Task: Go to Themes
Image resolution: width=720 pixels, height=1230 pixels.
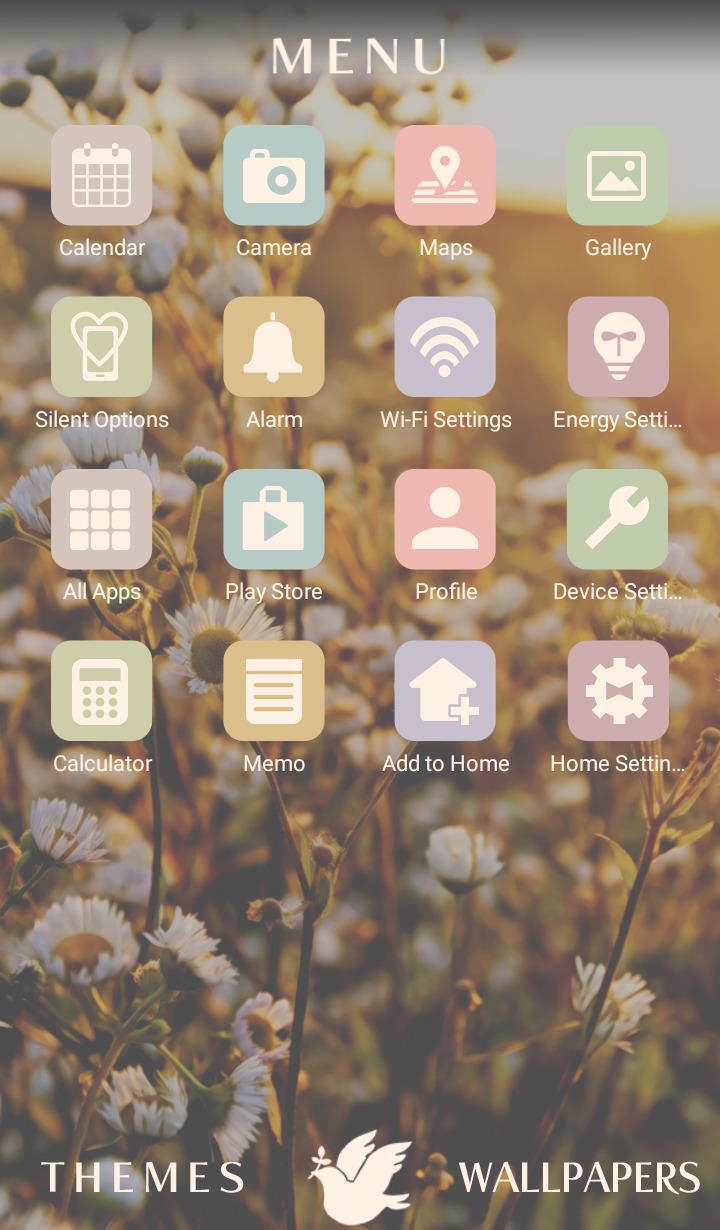Action: [x=143, y=1177]
